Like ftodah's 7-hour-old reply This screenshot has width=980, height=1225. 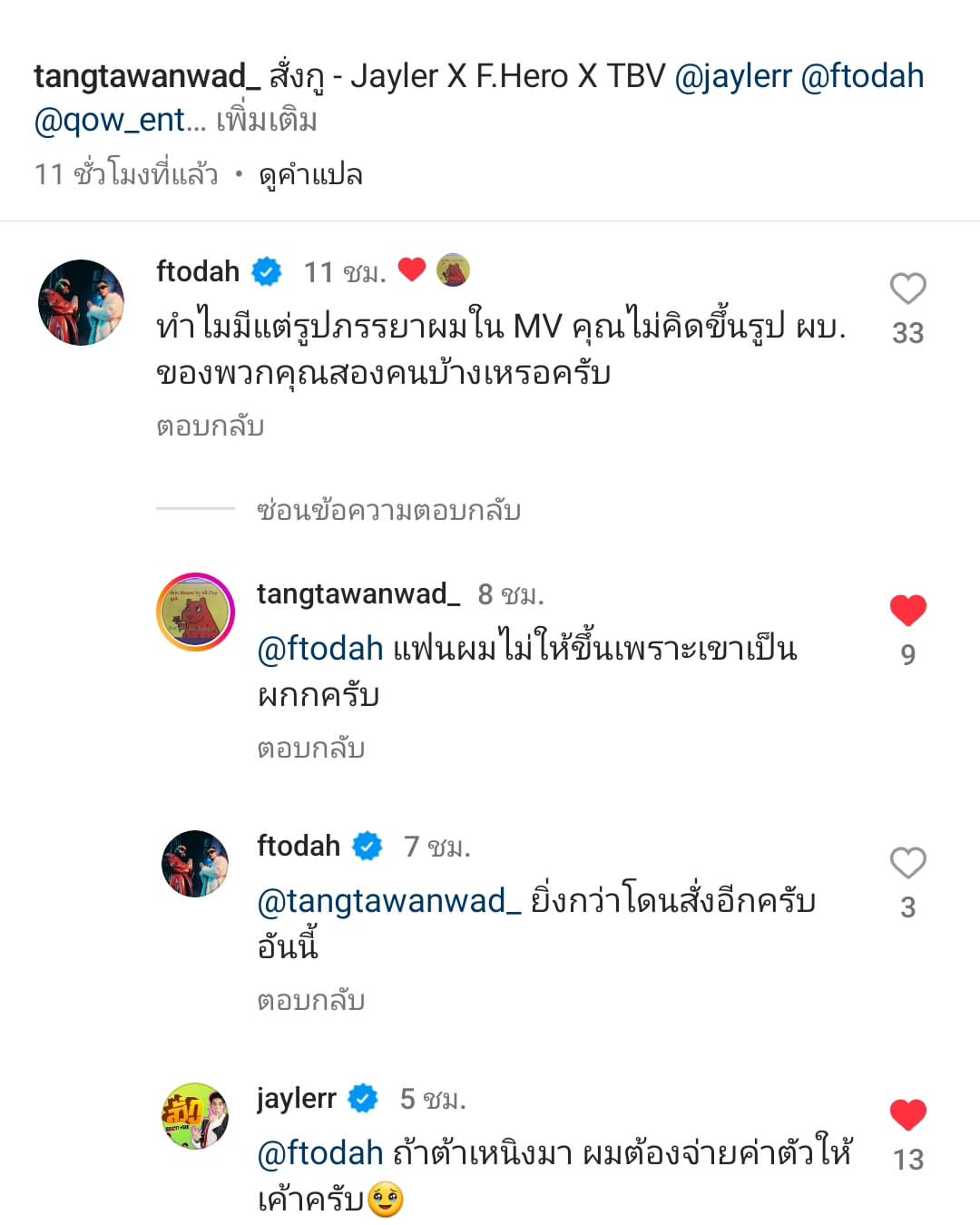pos(907,863)
